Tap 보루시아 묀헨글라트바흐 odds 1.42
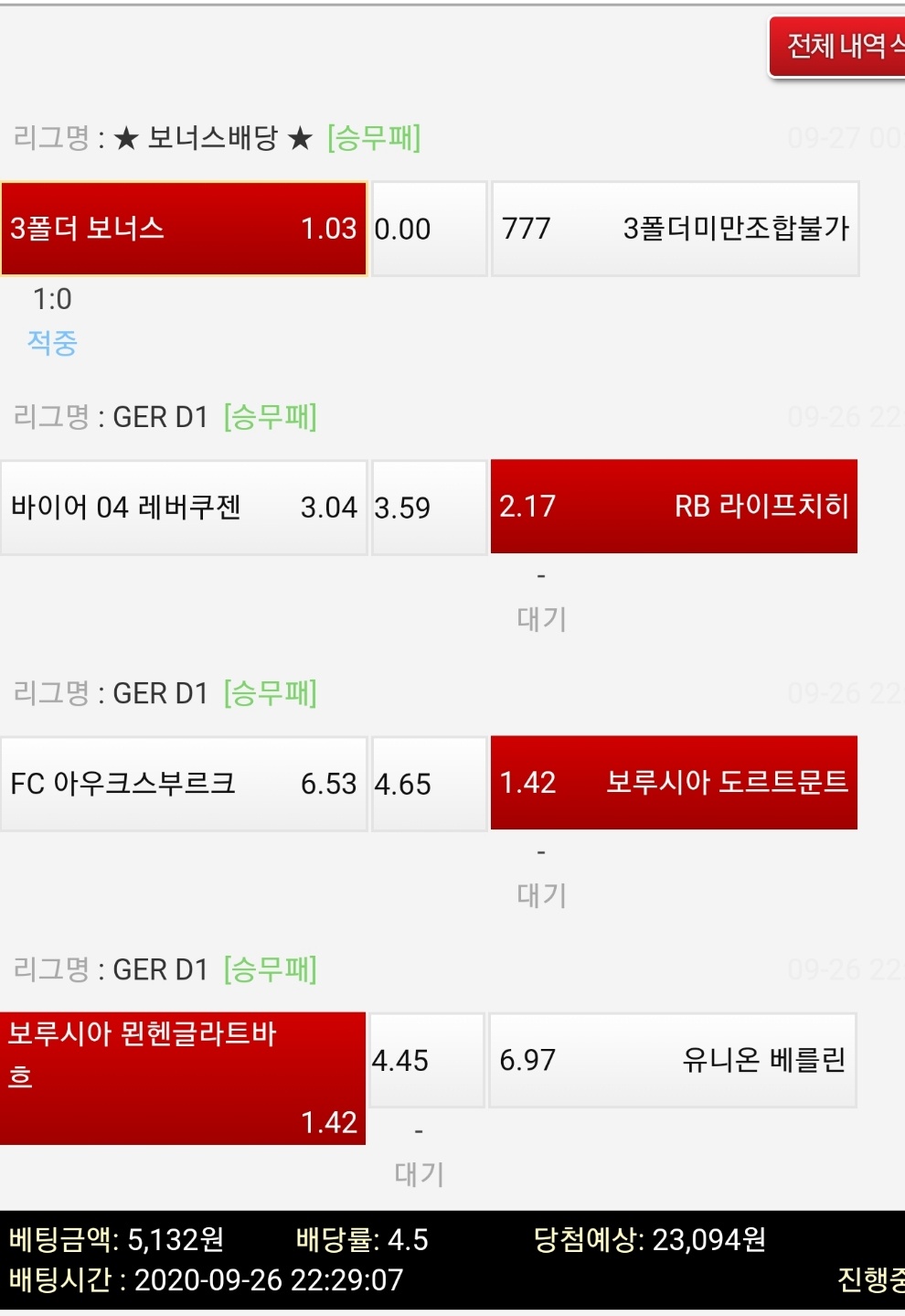Viewport: 905px width, 1316px height. coord(183,1078)
